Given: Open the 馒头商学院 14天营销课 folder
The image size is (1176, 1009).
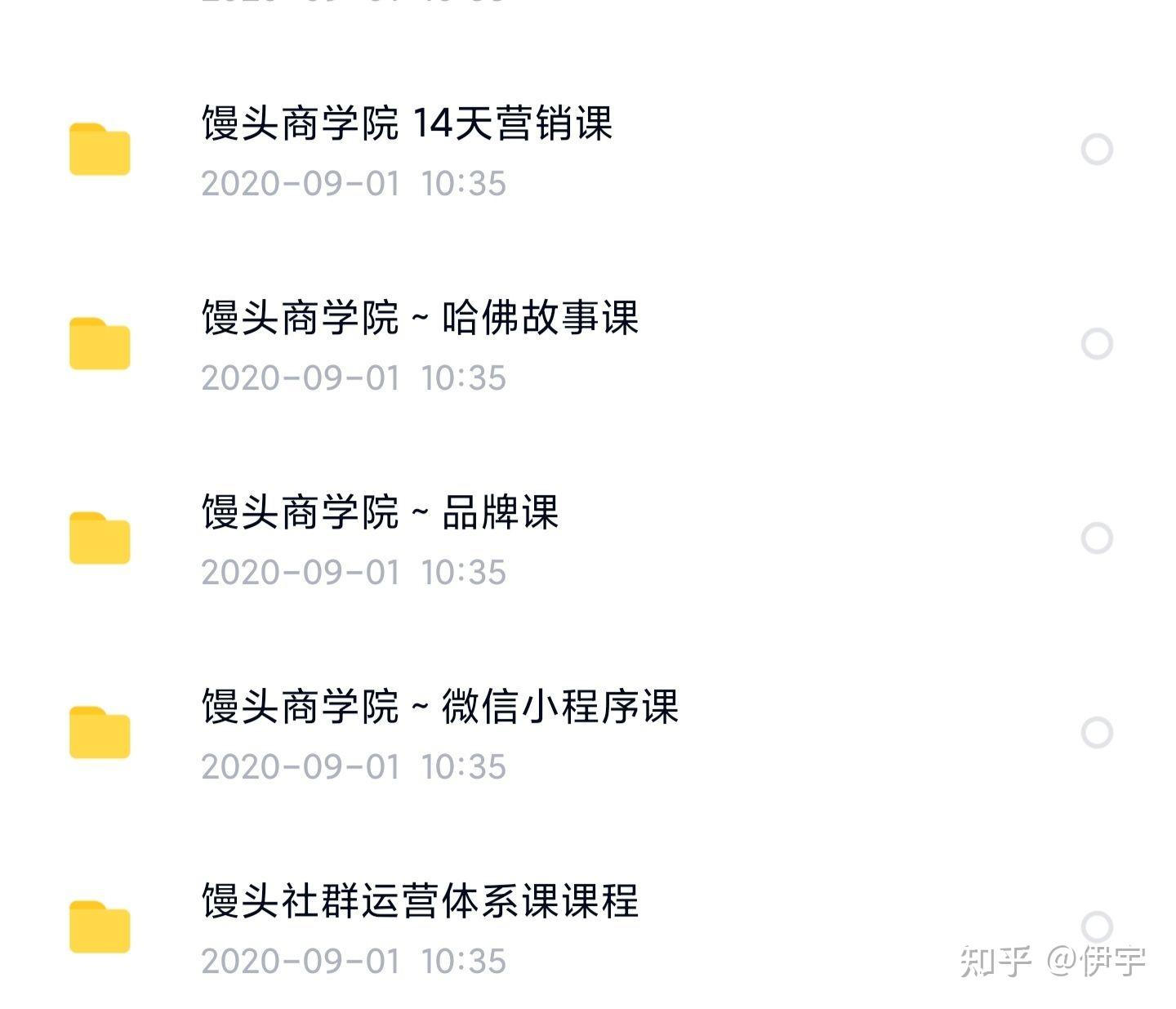Looking at the screenshot, I should (407, 124).
